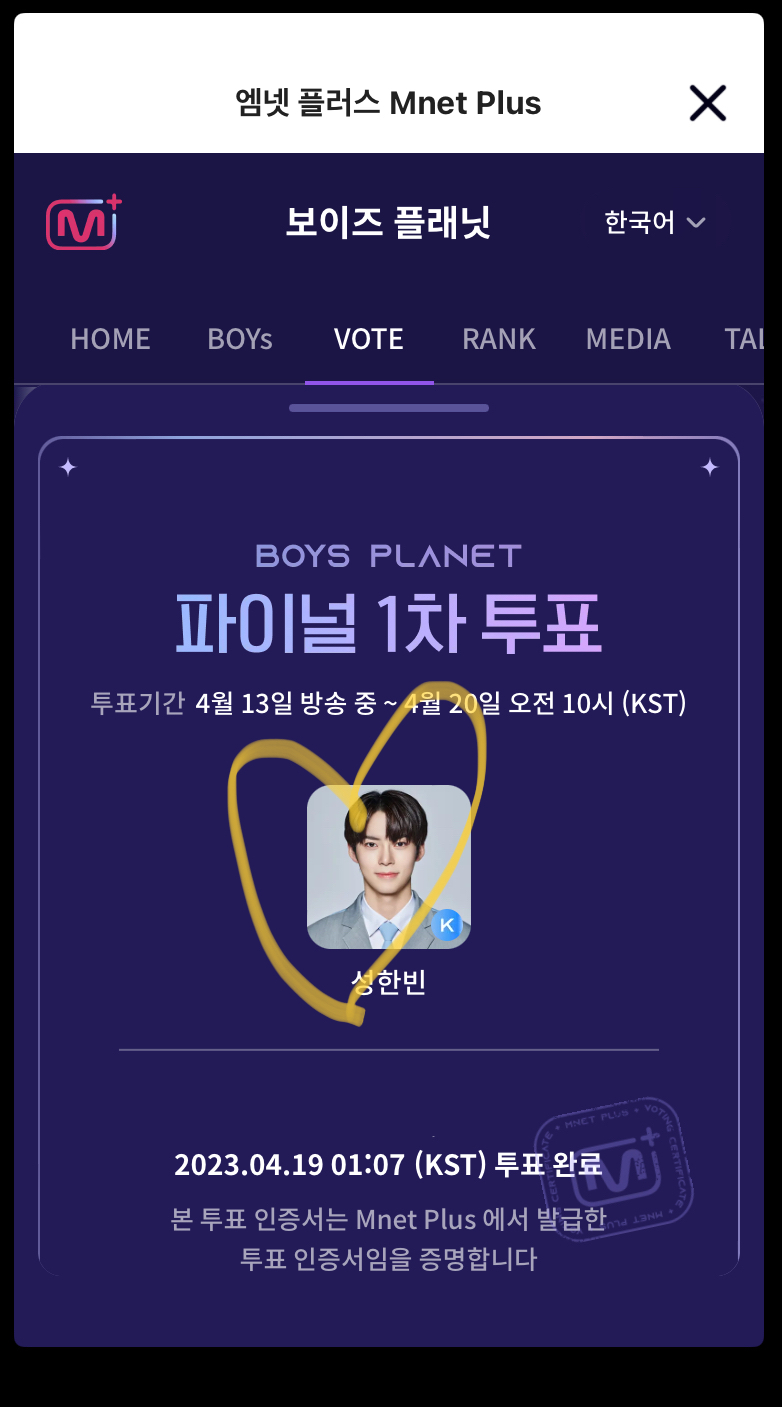Open 성한빈's profile picture
The height and width of the screenshot is (1407, 782).
coord(389,866)
